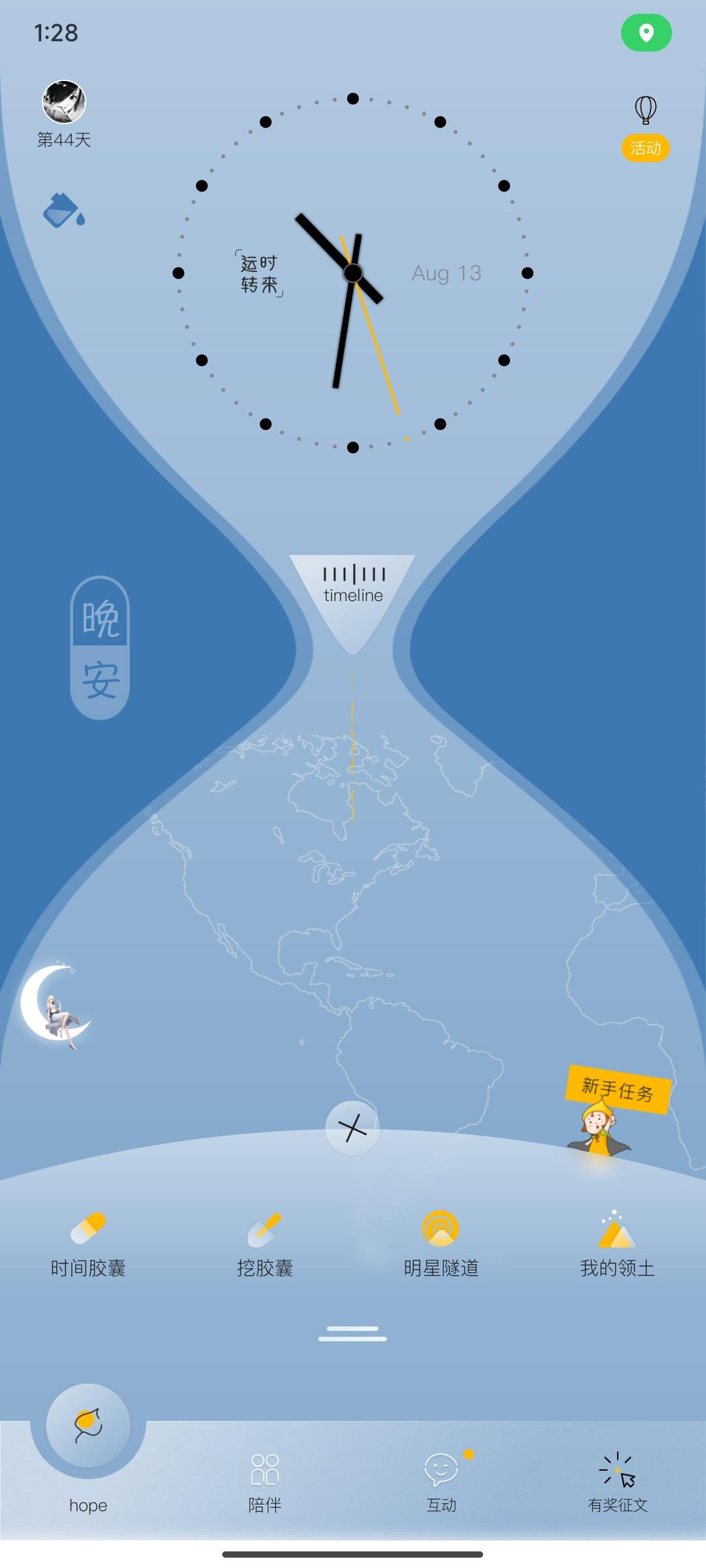Open 时间胶囊
Viewport: 706px width, 1568px height.
pos(88,1245)
